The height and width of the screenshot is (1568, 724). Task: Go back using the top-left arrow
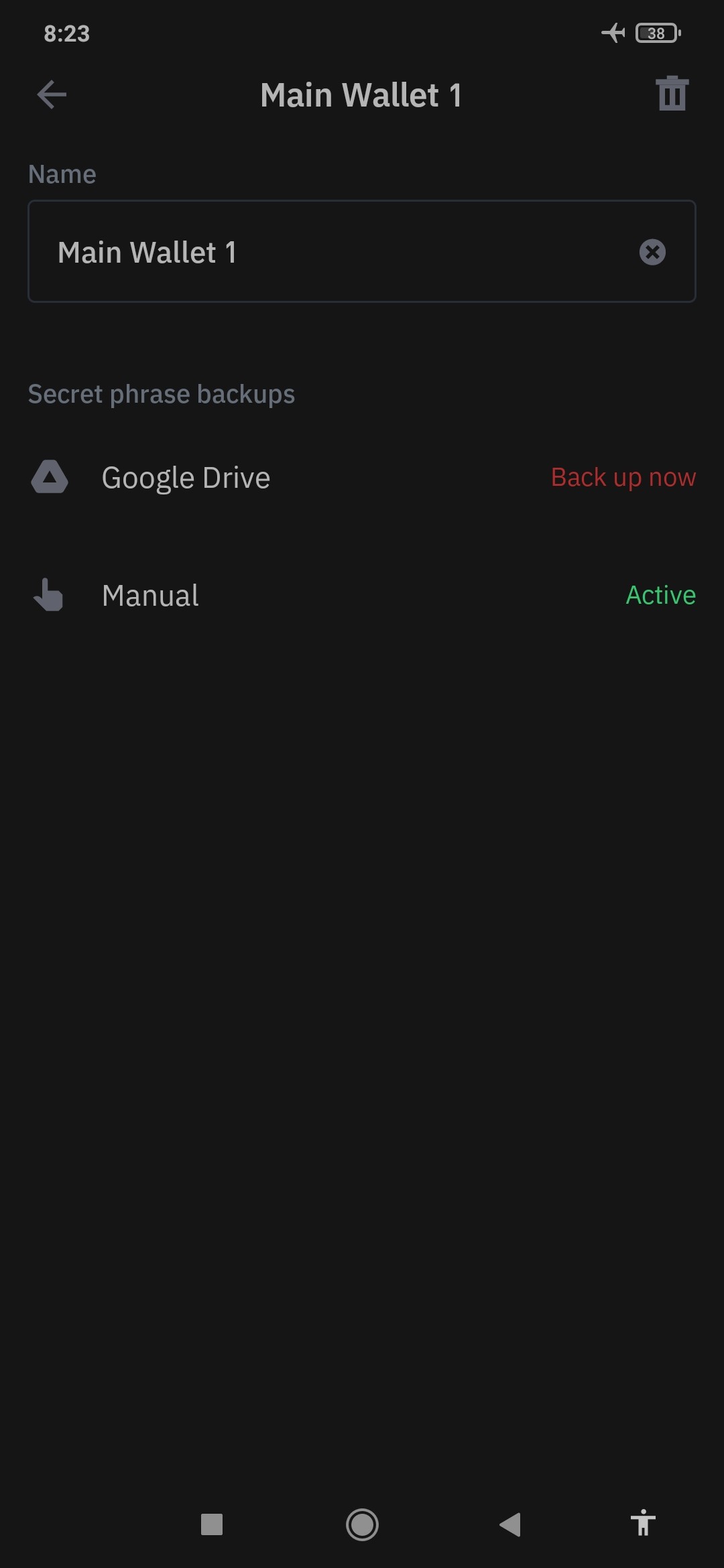click(52, 94)
